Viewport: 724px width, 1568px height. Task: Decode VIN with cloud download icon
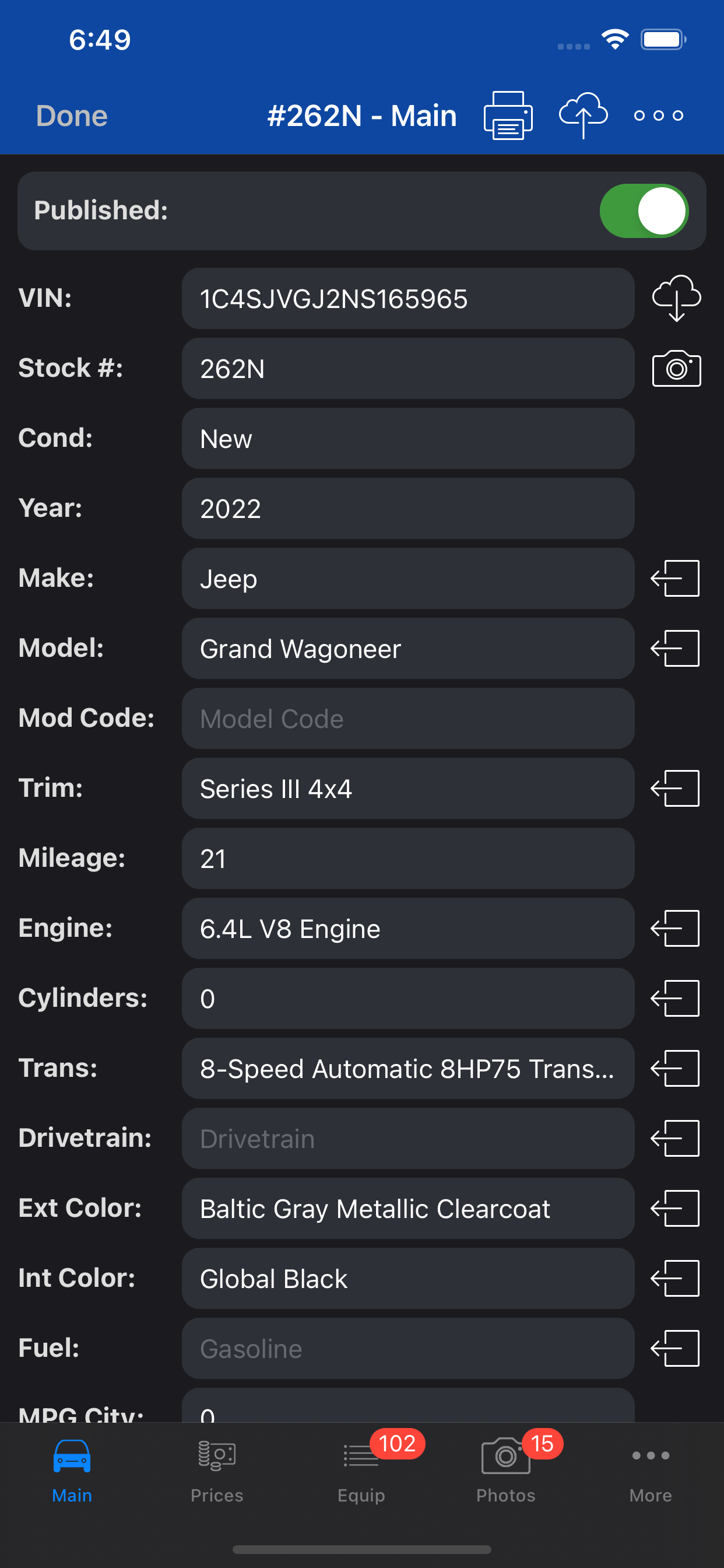pyautogui.click(x=676, y=298)
